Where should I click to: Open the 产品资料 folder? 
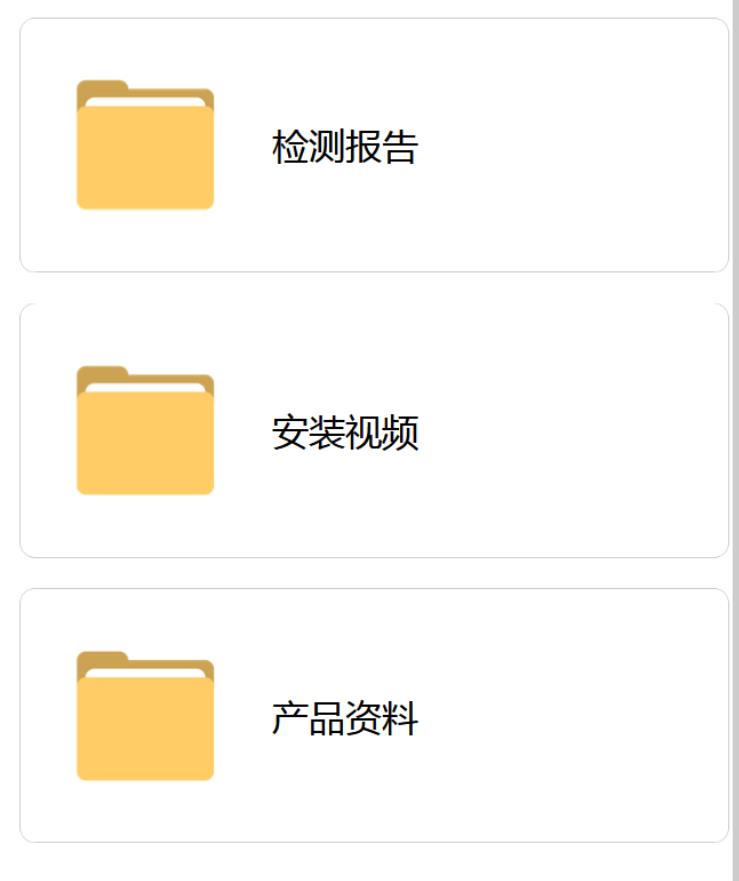(344, 717)
